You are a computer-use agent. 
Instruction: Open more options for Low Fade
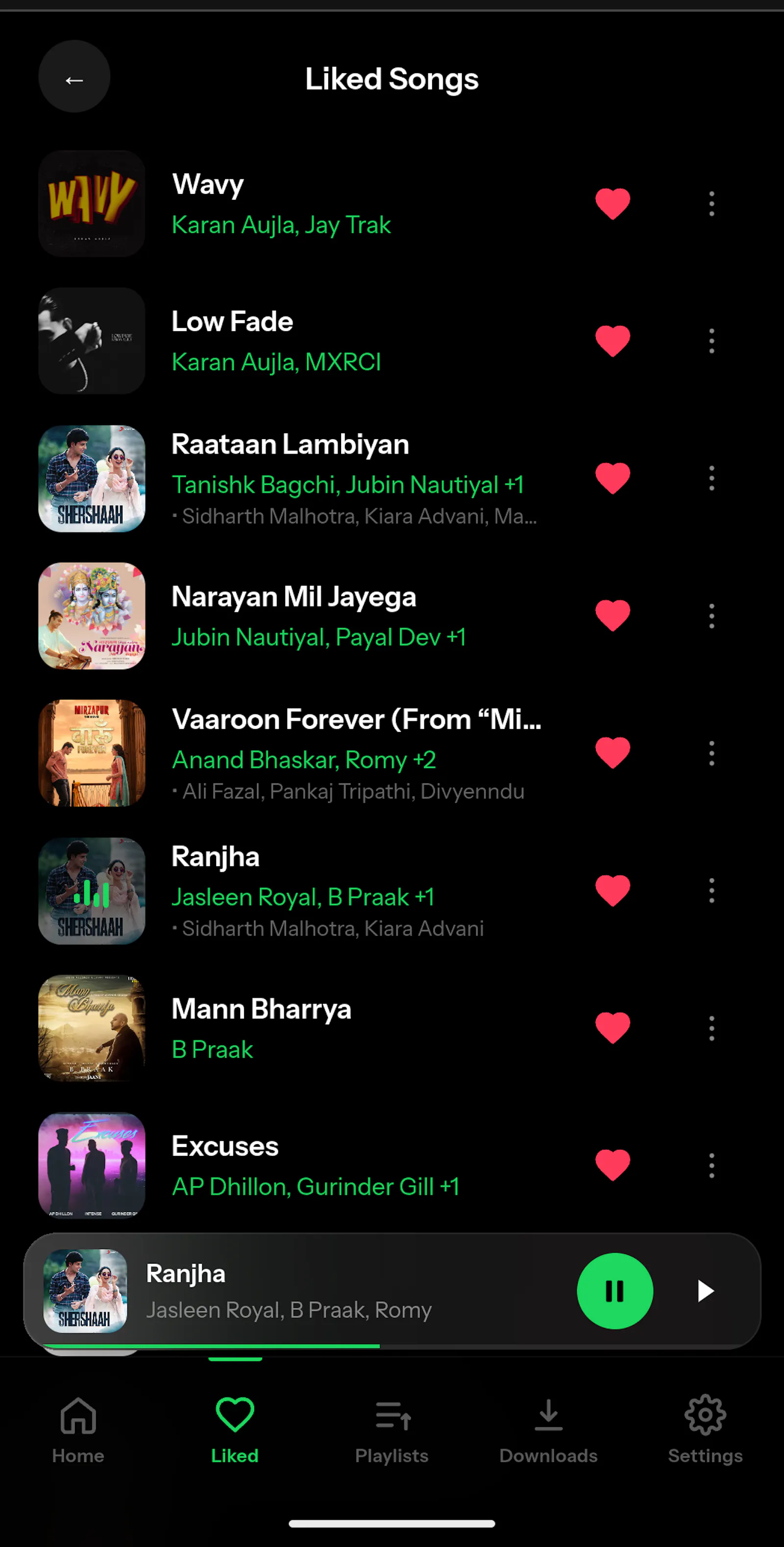[x=711, y=341]
